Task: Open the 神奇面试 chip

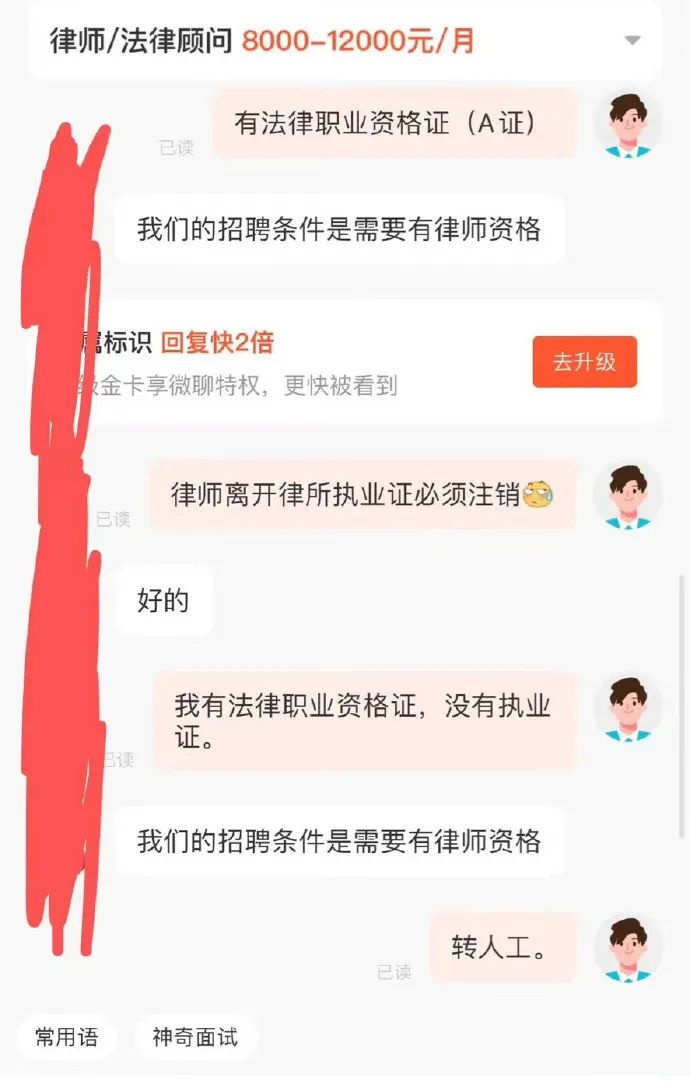Action: pos(195,1037)
